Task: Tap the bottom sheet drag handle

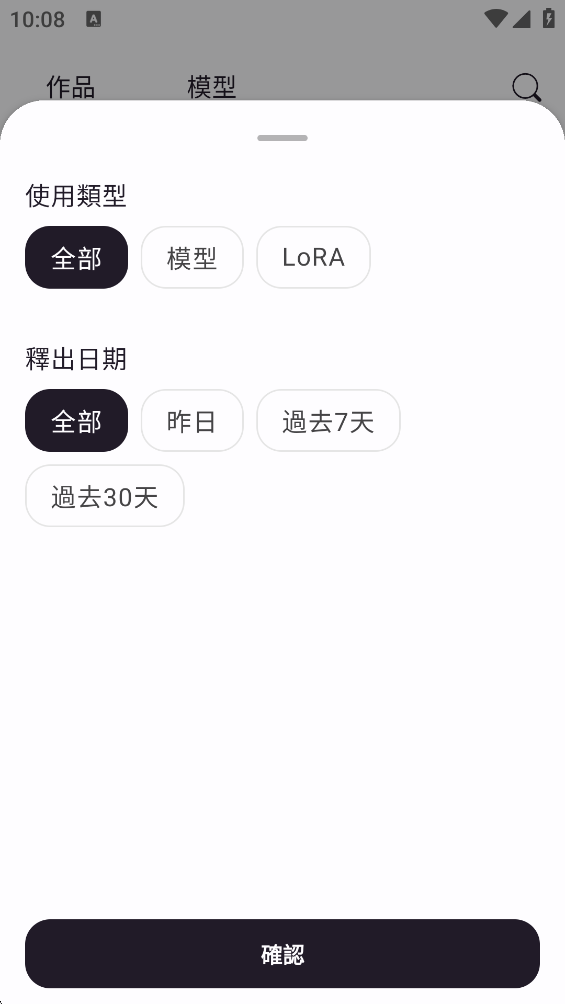Action: pyautogui.click(x=282, y=138)
